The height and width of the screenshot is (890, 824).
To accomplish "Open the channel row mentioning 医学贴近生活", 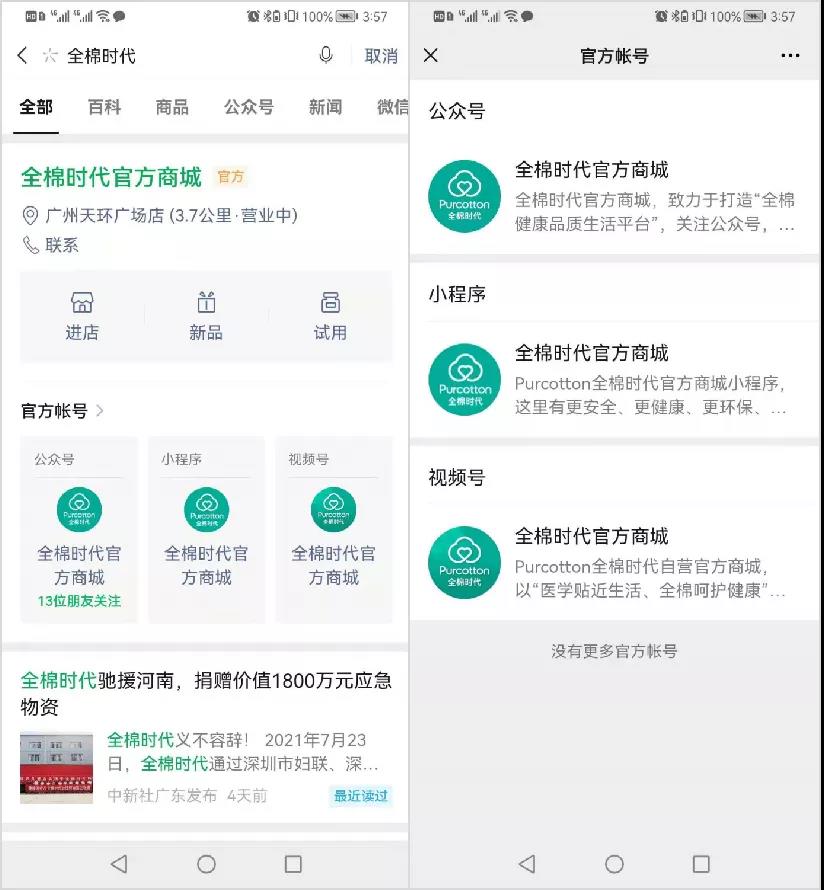I will (x=615, y=563).
